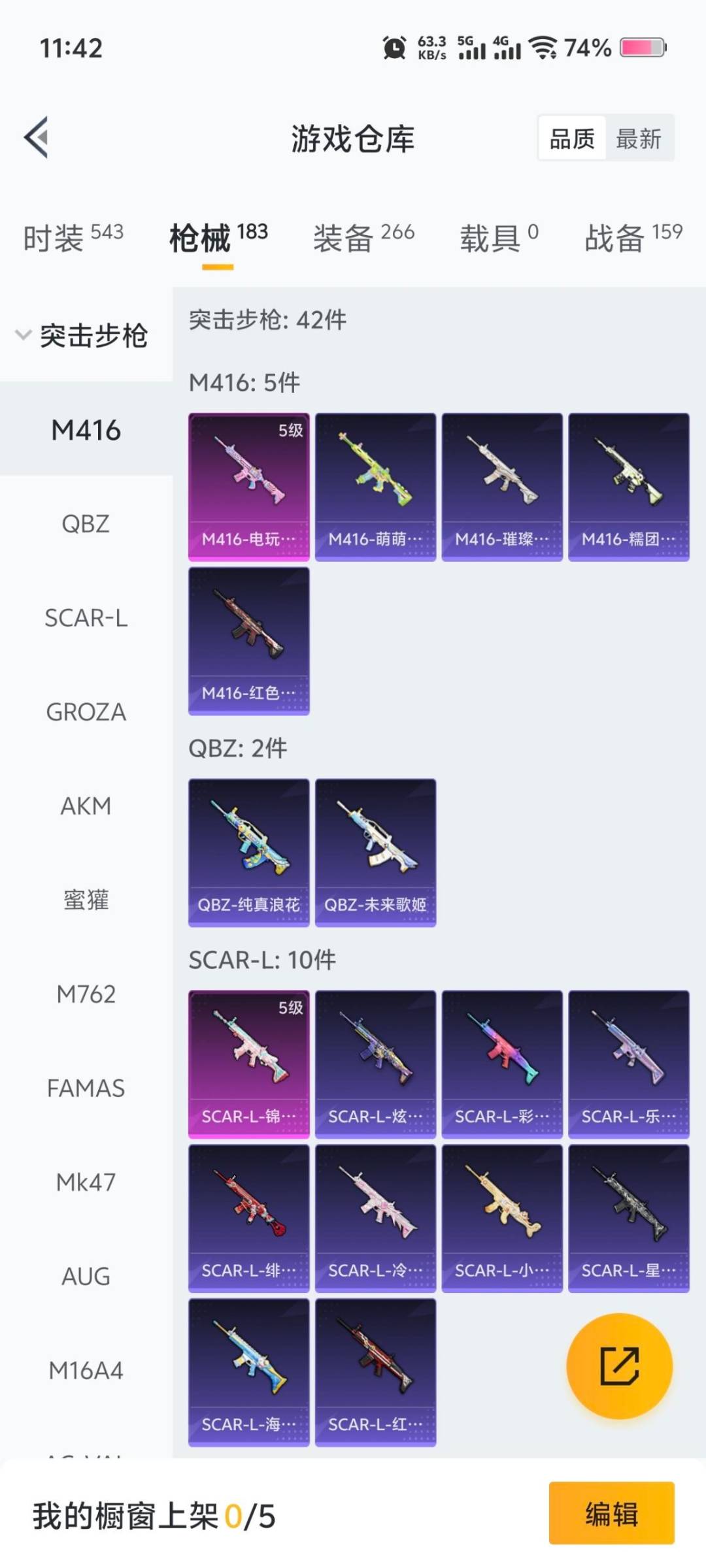The width and height of the screenshot is (706, 1568).
Task: Open the M416-电玩 level 5 skin
Action: coord(248,487)
